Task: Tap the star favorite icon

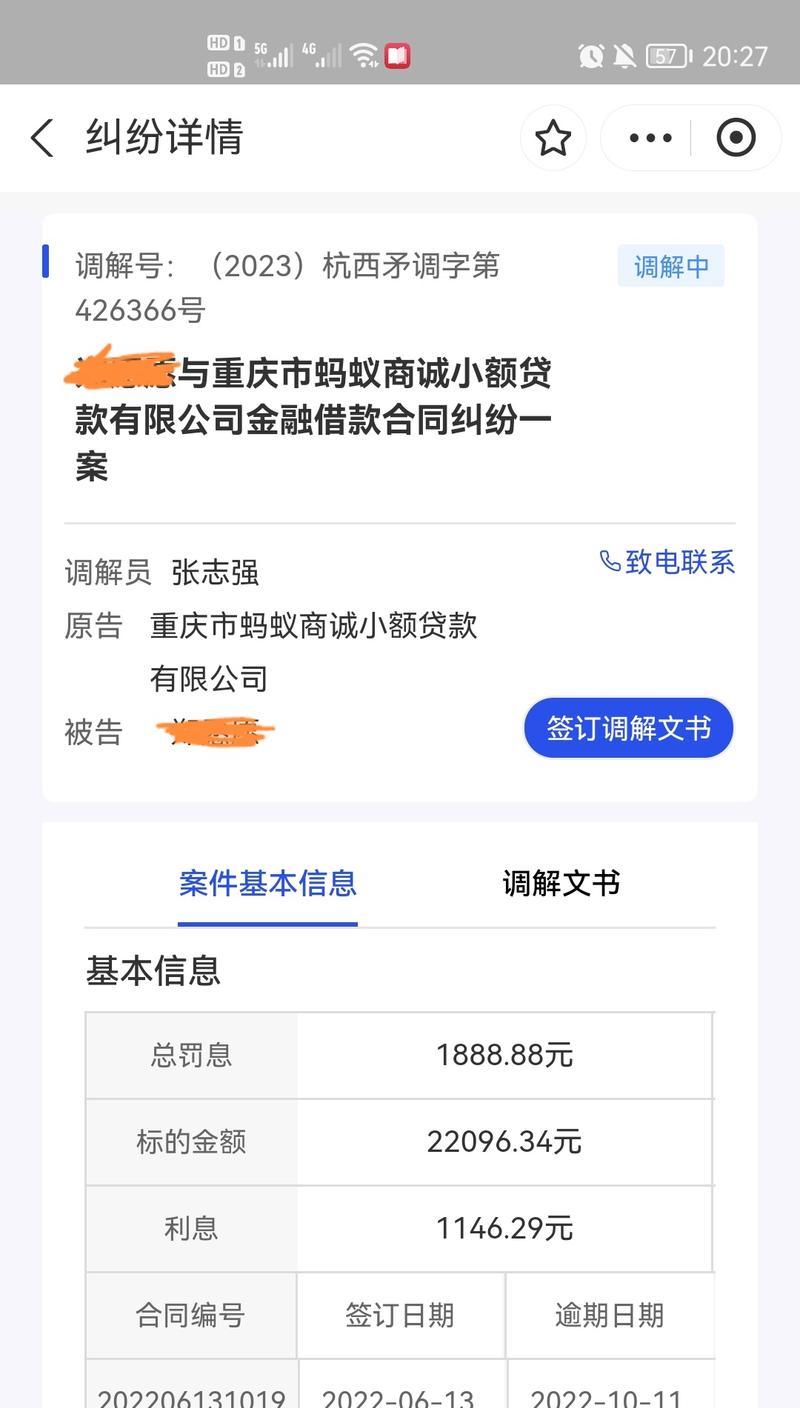Action: tap(553, 138)
